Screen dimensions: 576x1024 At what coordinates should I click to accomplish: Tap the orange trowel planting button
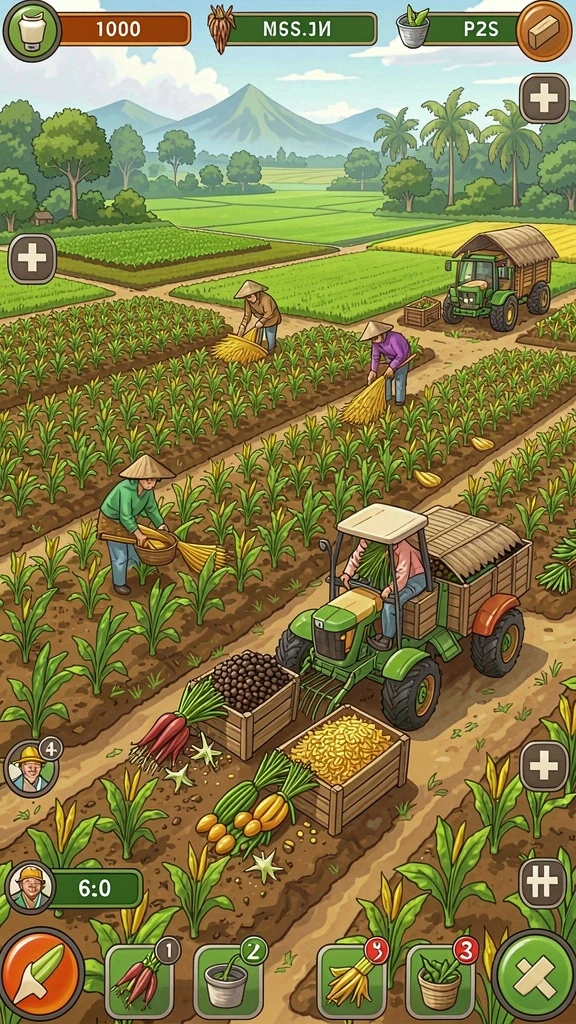pos(42,974)
